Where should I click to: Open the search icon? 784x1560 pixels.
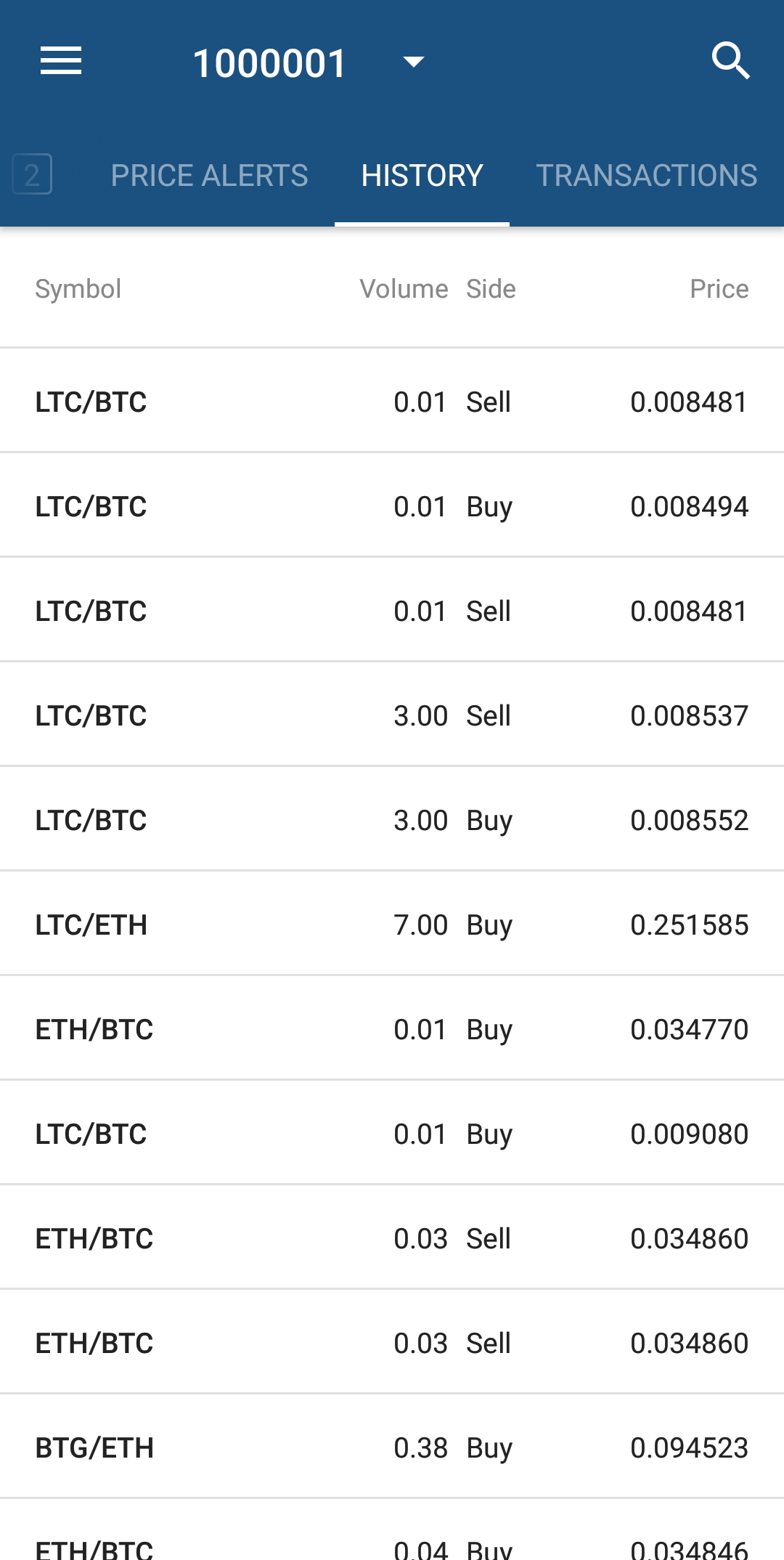730,61
